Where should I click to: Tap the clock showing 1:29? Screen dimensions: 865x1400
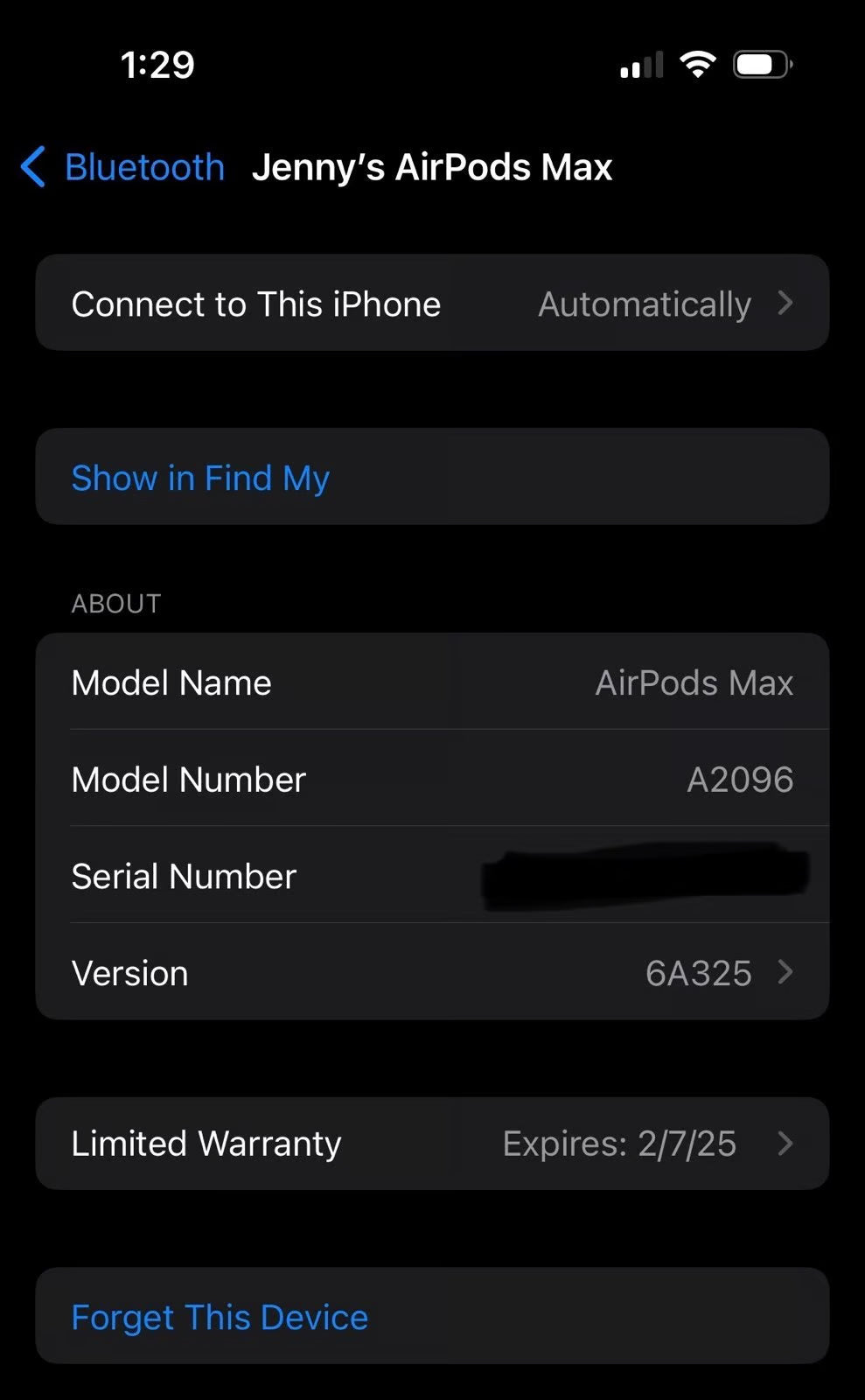click(158, 63)
